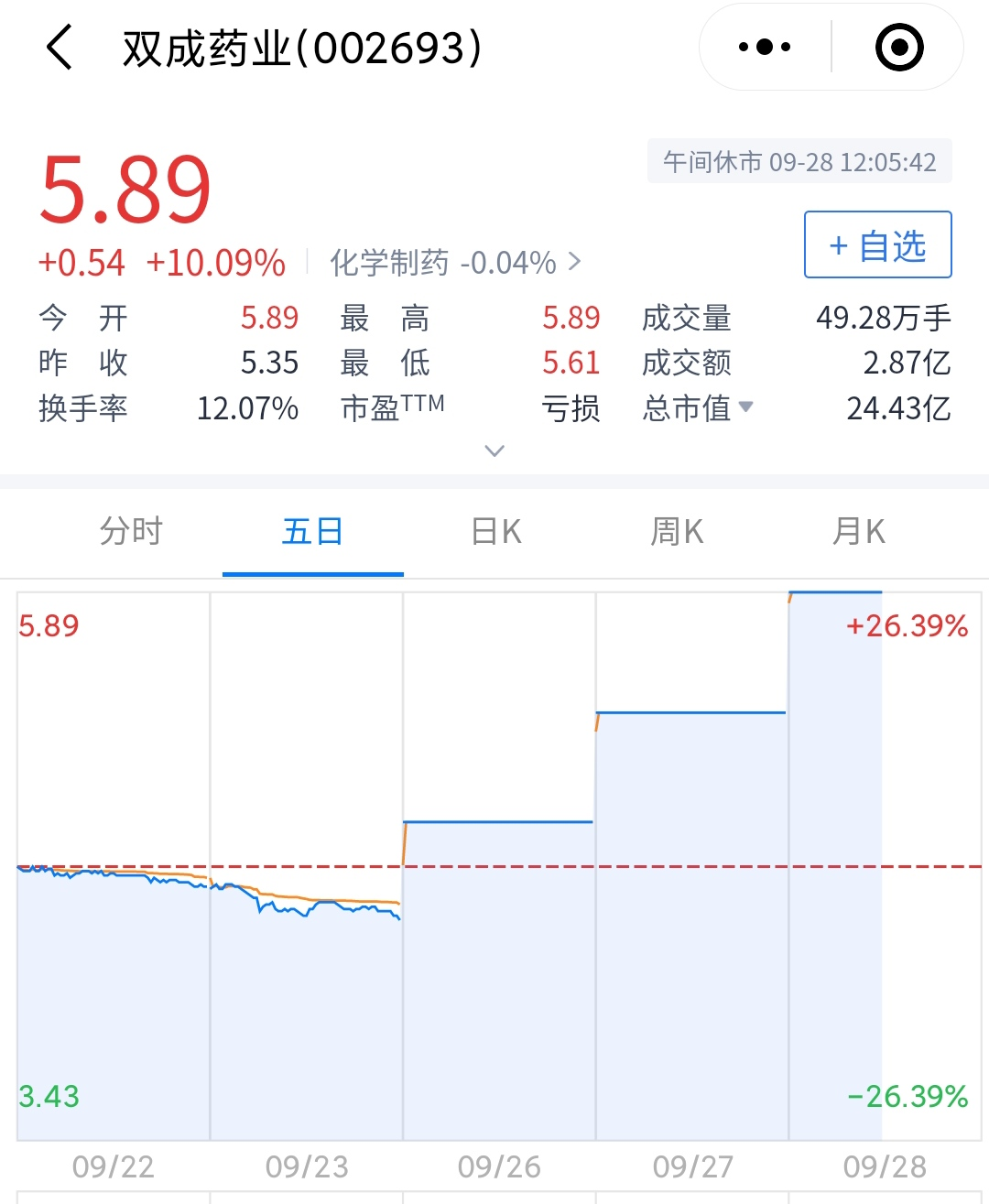Expand more stock details with the down chevron
The width and height of the screenshot is (989, 1204).
[494, 450]
